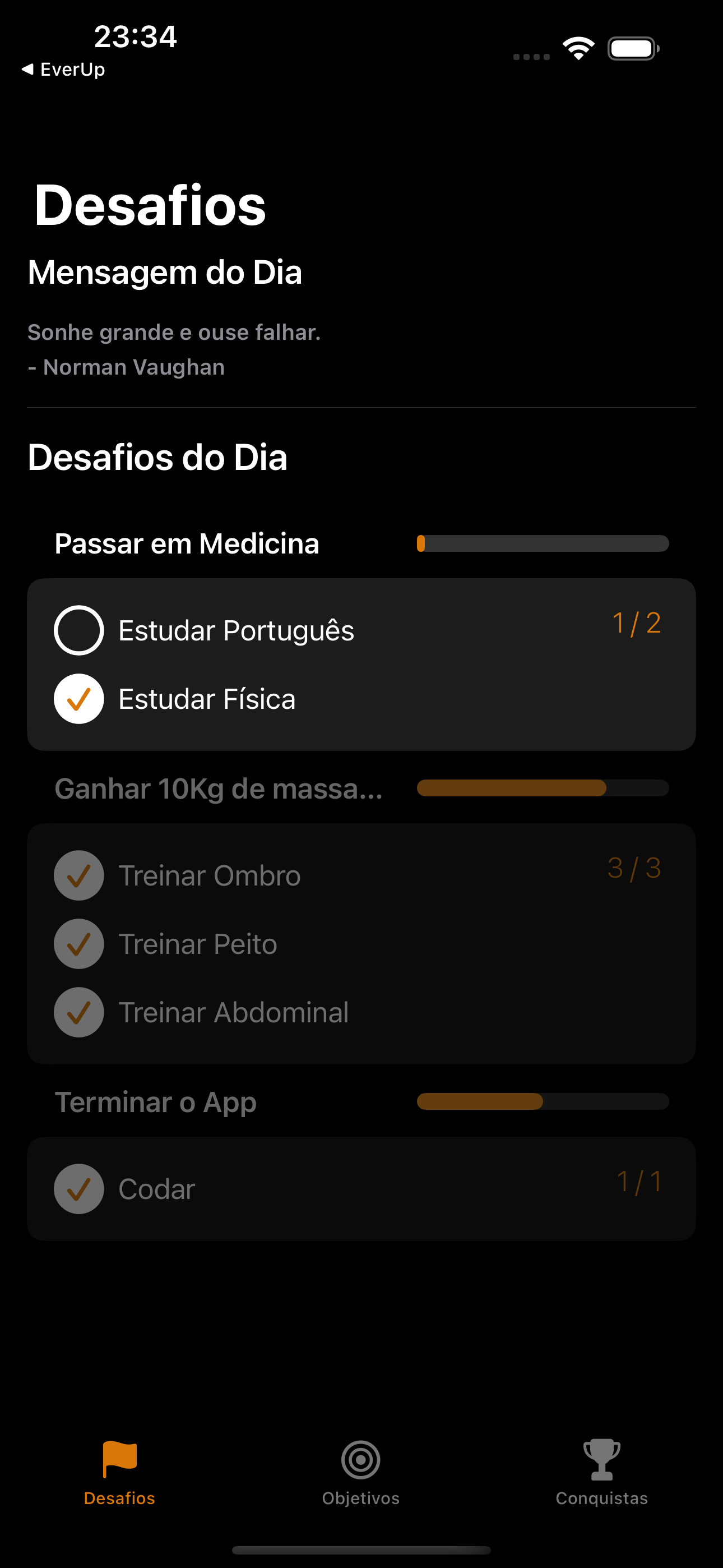723x1568 pixels.
Task: Select the Desafios flag icon
Action: click(120, 1455)
